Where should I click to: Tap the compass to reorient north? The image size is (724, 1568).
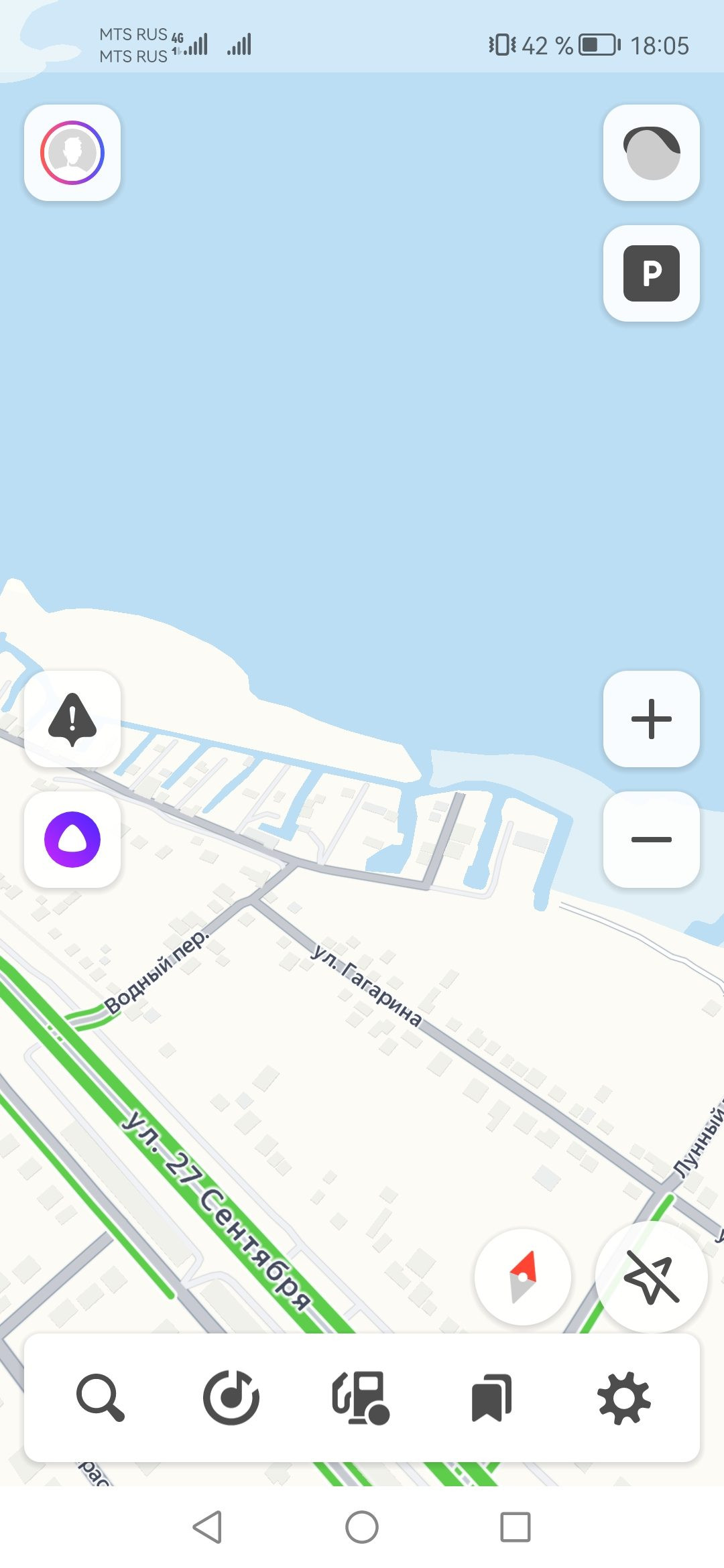point(523,1277)
